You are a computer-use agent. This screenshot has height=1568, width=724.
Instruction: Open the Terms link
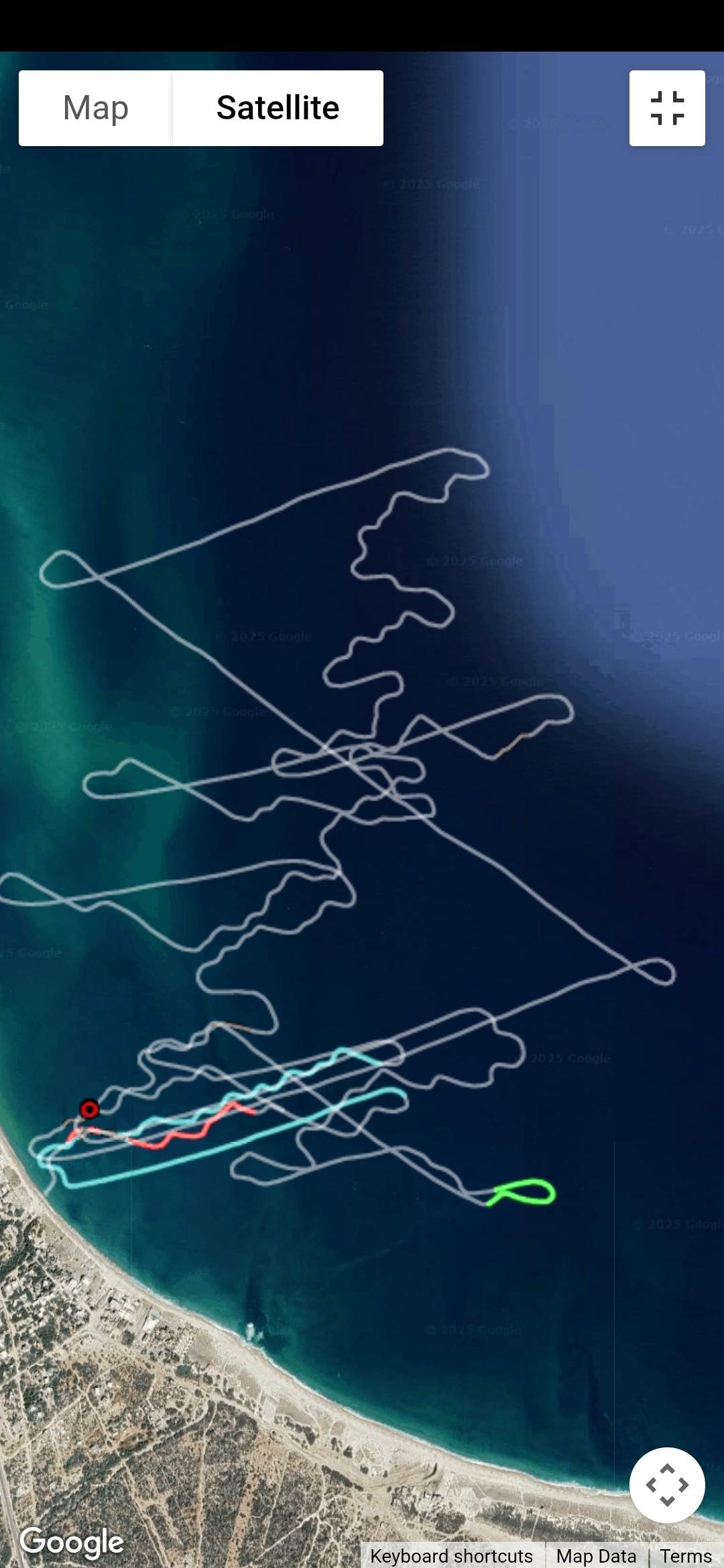(685, 1555)
